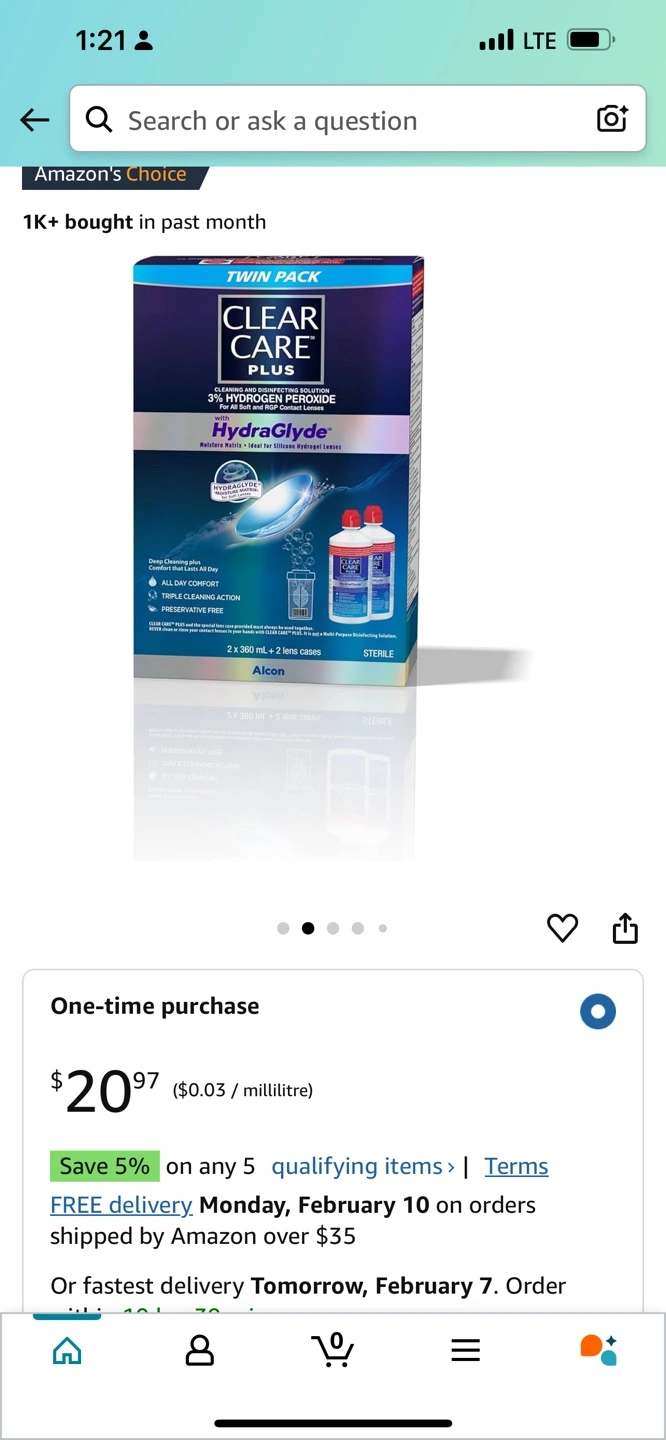
Task: Open the qualifying items link
Action: [363, 1166]
